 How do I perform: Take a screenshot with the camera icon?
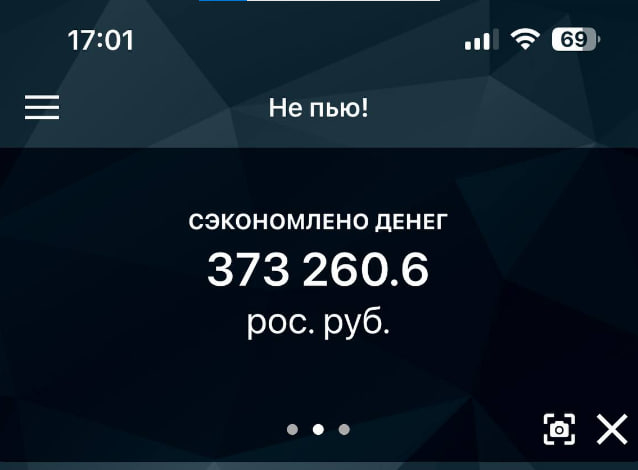point(559,429)
